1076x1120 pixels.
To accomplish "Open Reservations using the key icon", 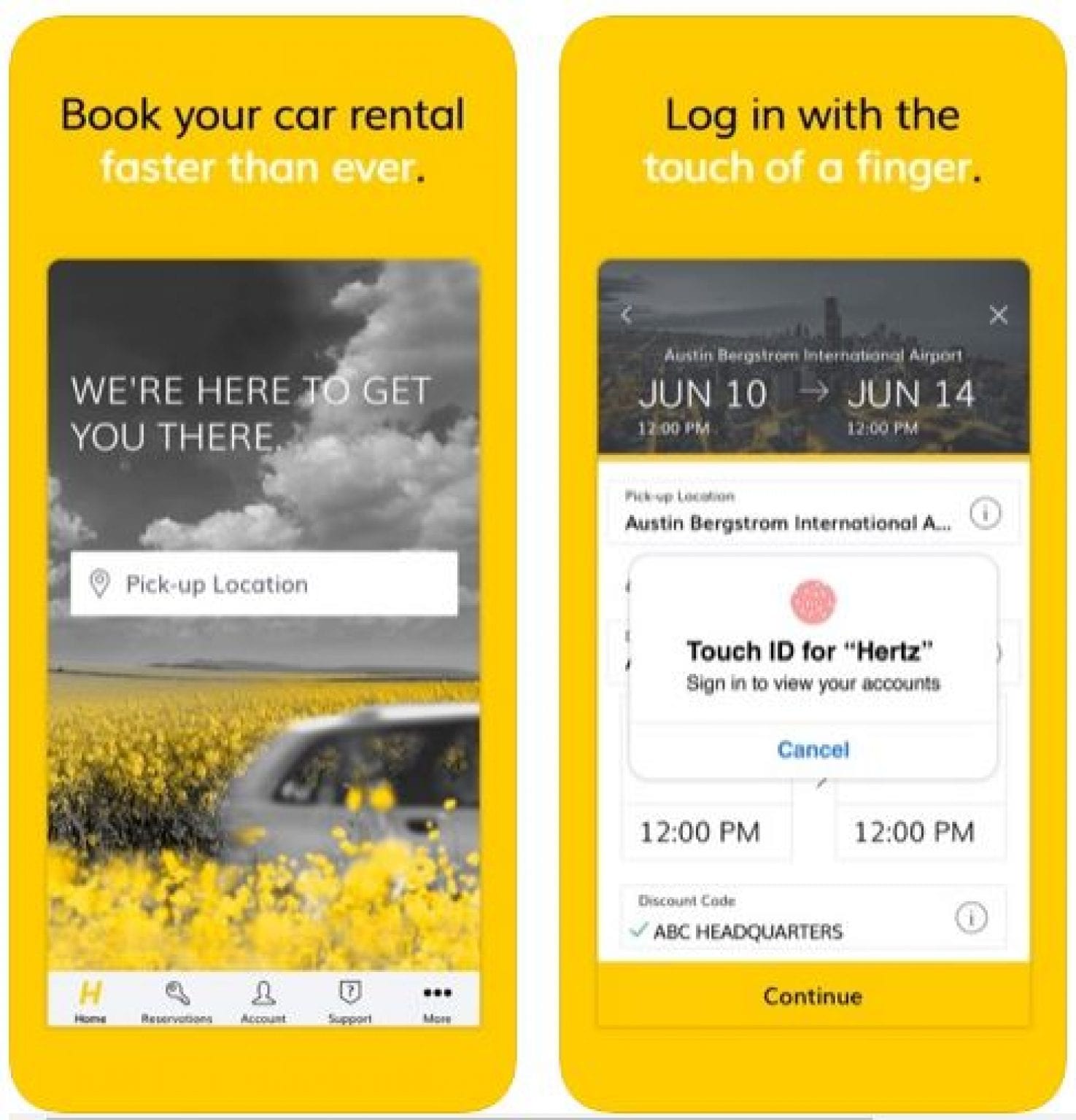I will (177, 992).
